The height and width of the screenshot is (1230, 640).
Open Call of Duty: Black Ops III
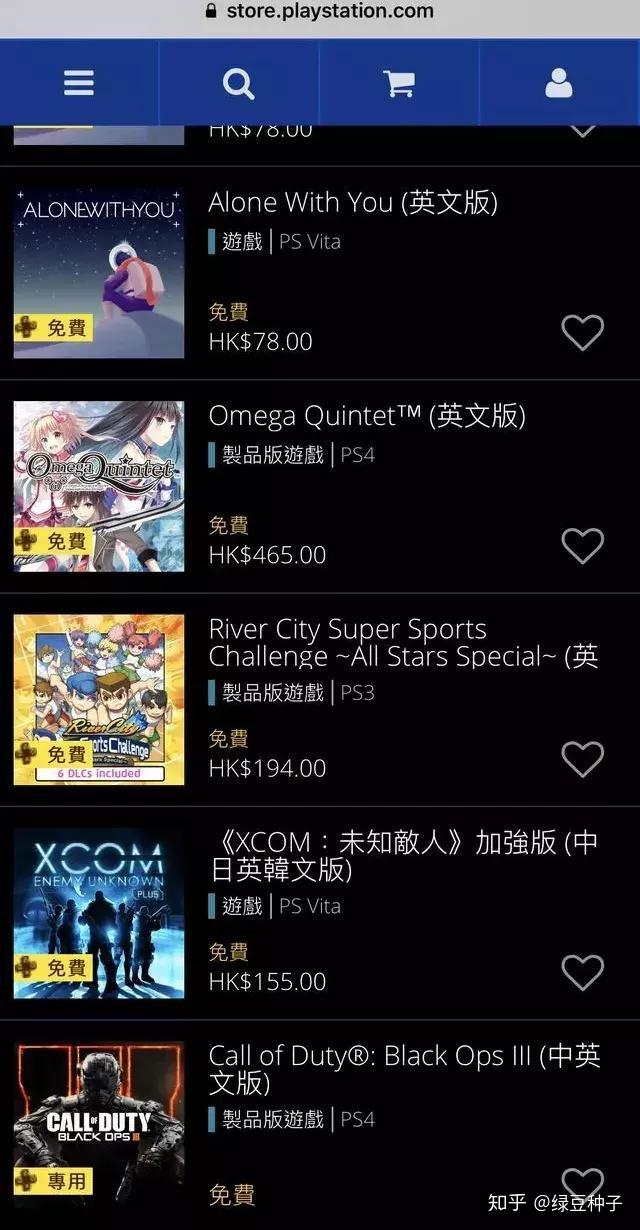click(402, 1069)
